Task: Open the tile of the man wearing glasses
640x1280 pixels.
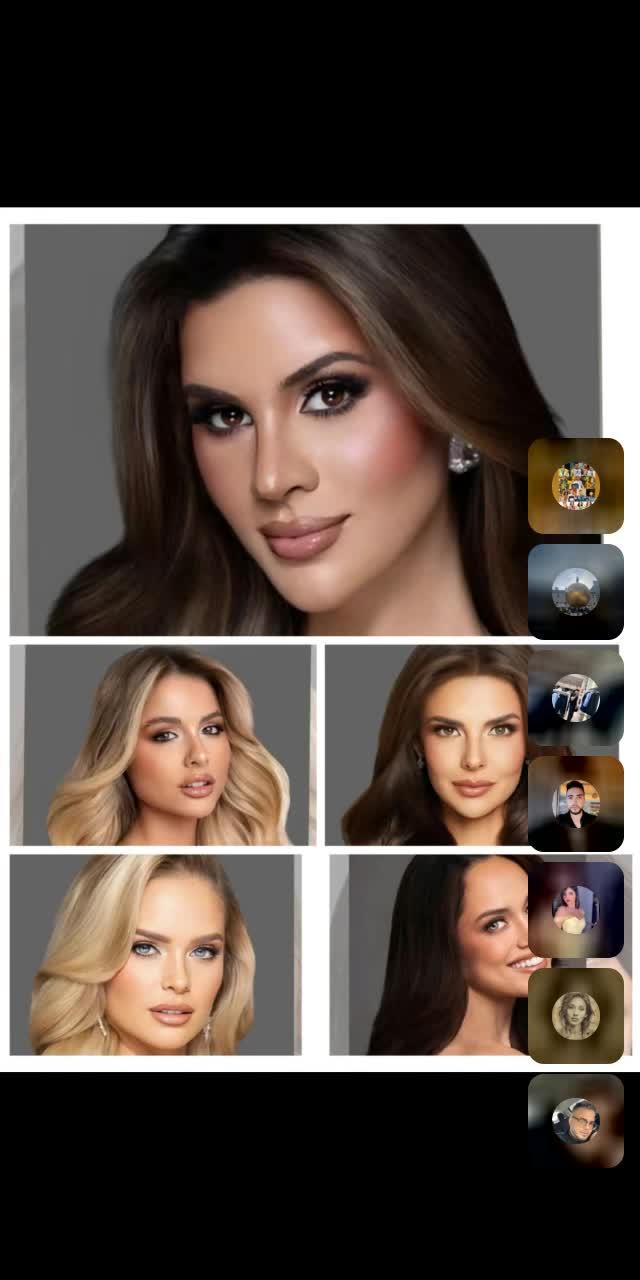Action: [576, 1122]
